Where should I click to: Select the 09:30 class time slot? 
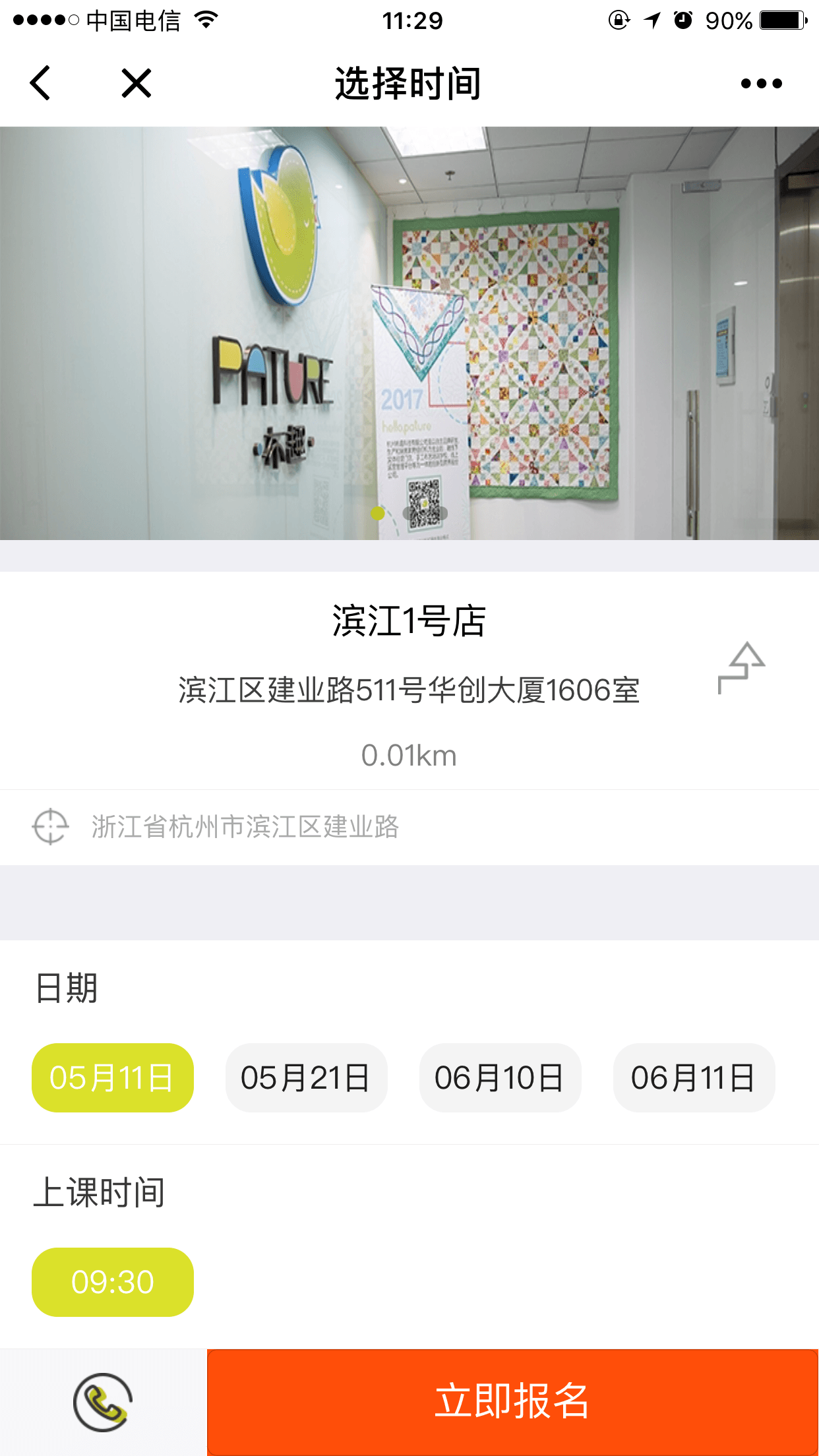tap(112, 1282)
